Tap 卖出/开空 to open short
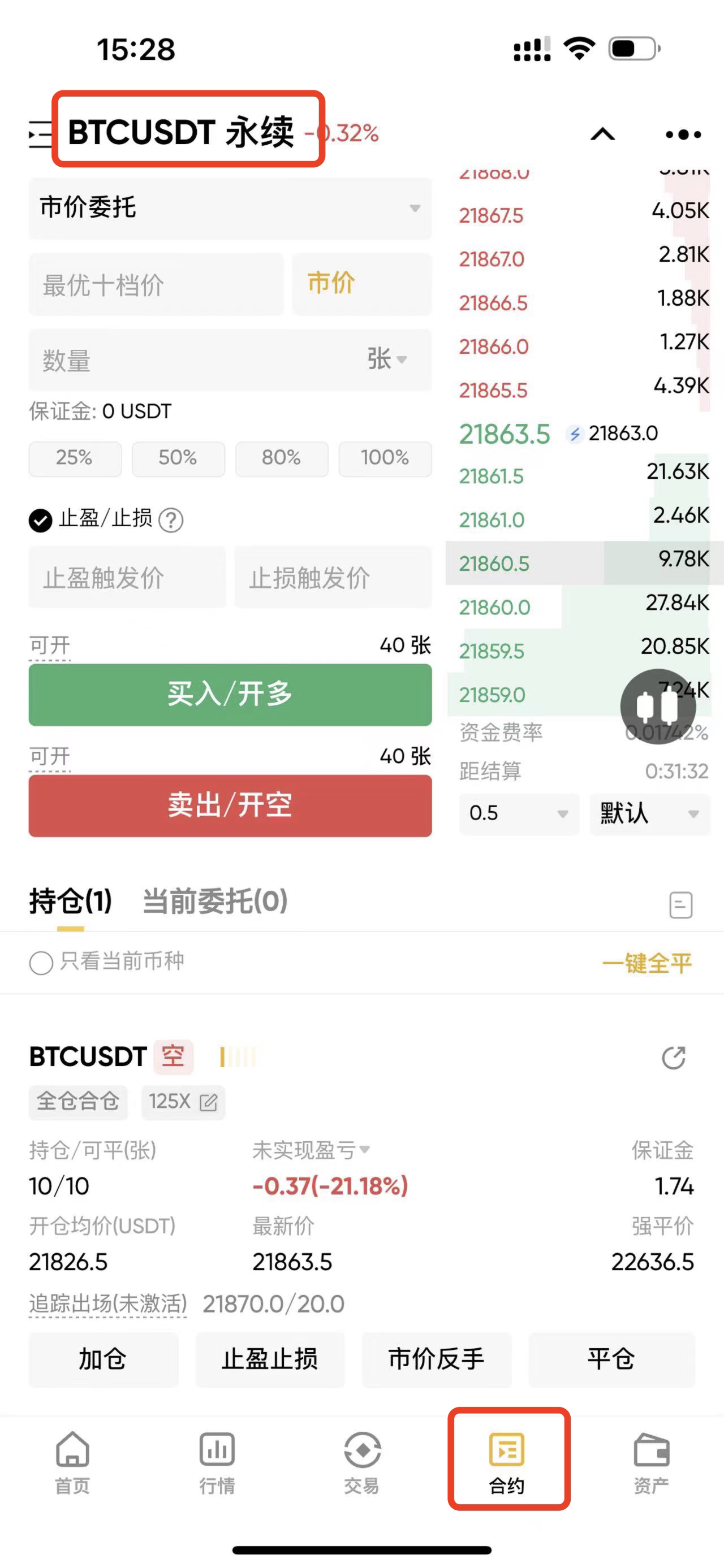The width and height of the screenshot is (724, 1568). (230, 805)
